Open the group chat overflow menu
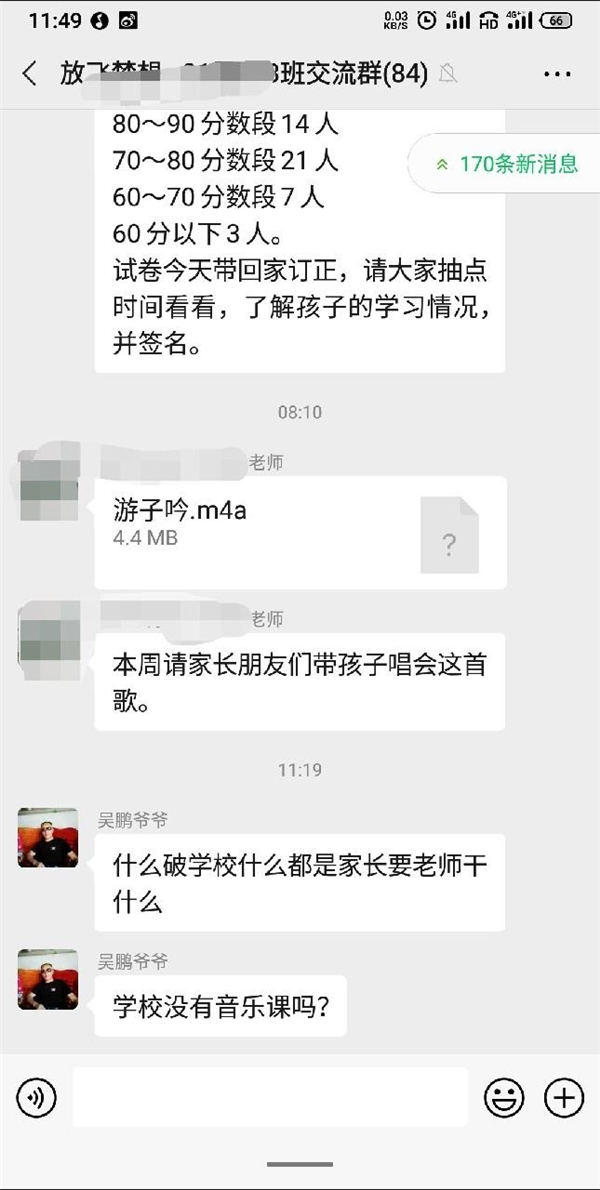 558,73
